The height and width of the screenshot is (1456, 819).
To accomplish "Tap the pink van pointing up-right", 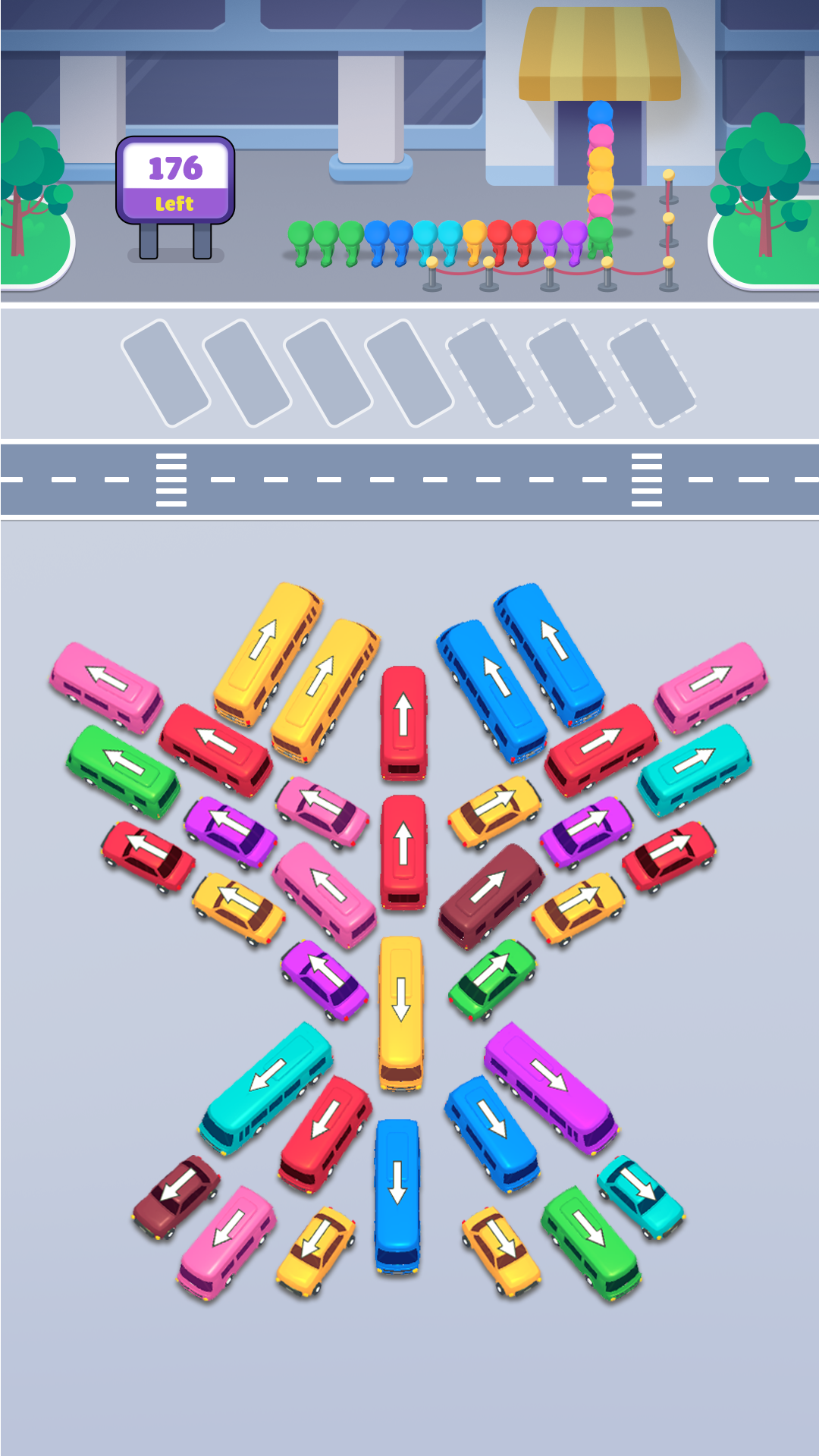I will click(711, 686).
